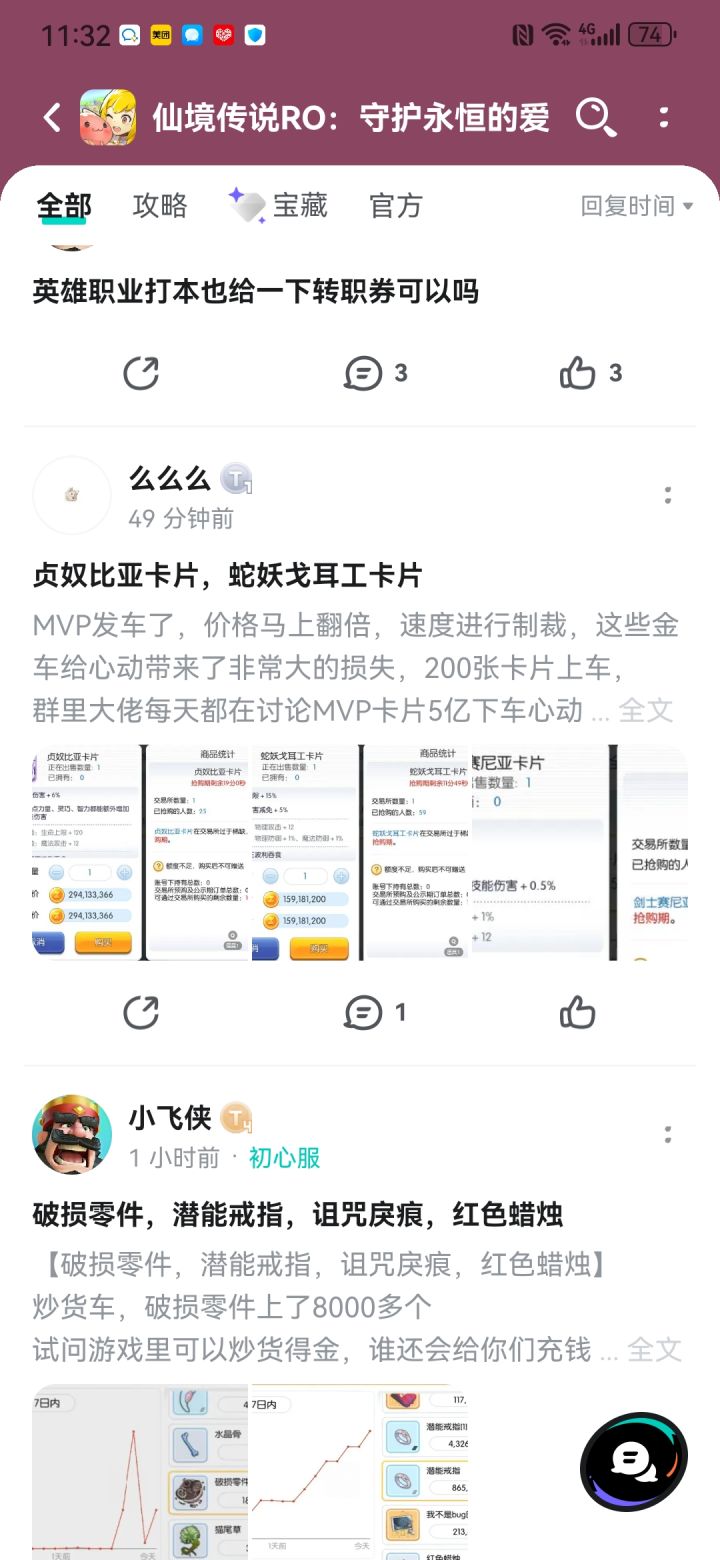Like the 英雄职业打本 post
Image resolution: width=720 pixels, height=1560 pixels.
click(x=591, y=373)
